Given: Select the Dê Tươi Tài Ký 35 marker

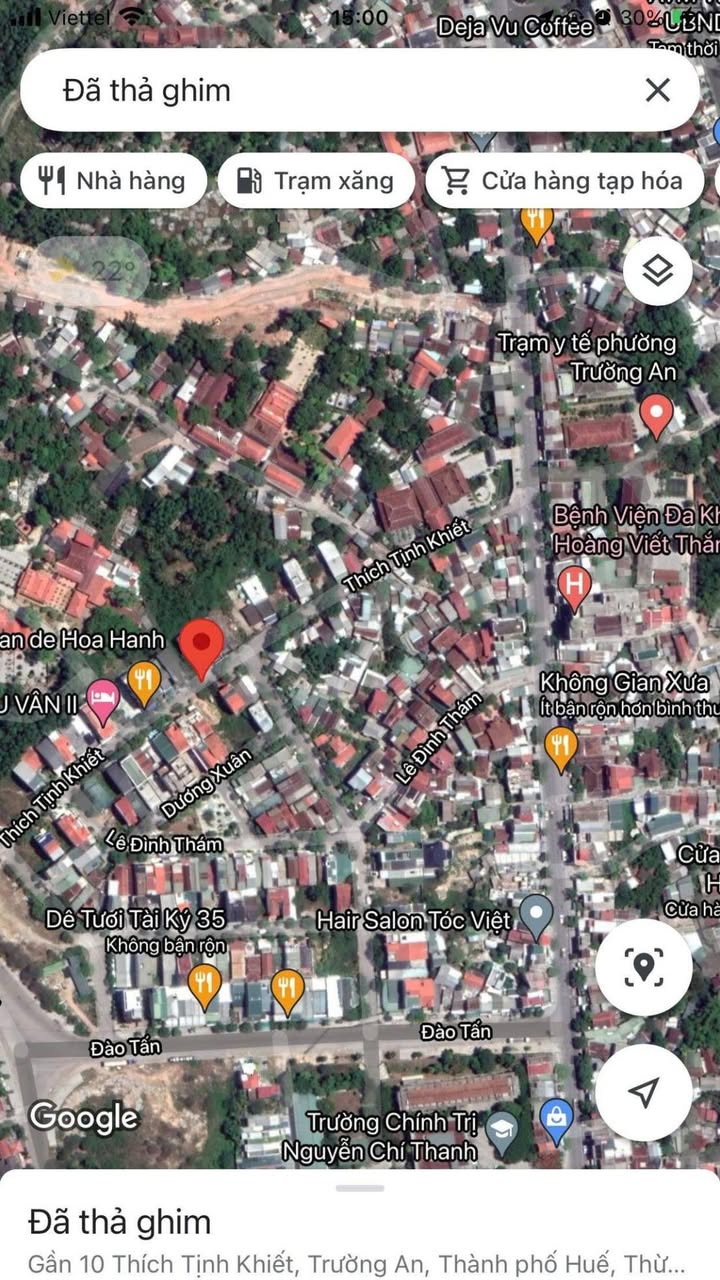Looking at the screenshot, I should pos(204,983).
